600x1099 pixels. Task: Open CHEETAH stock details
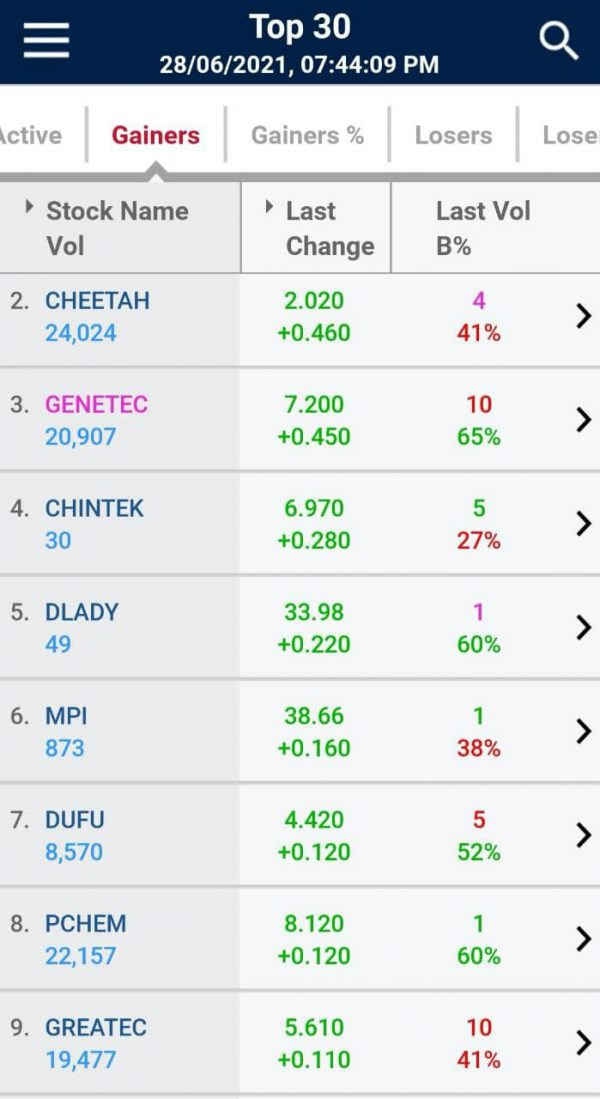pos(300,317)
